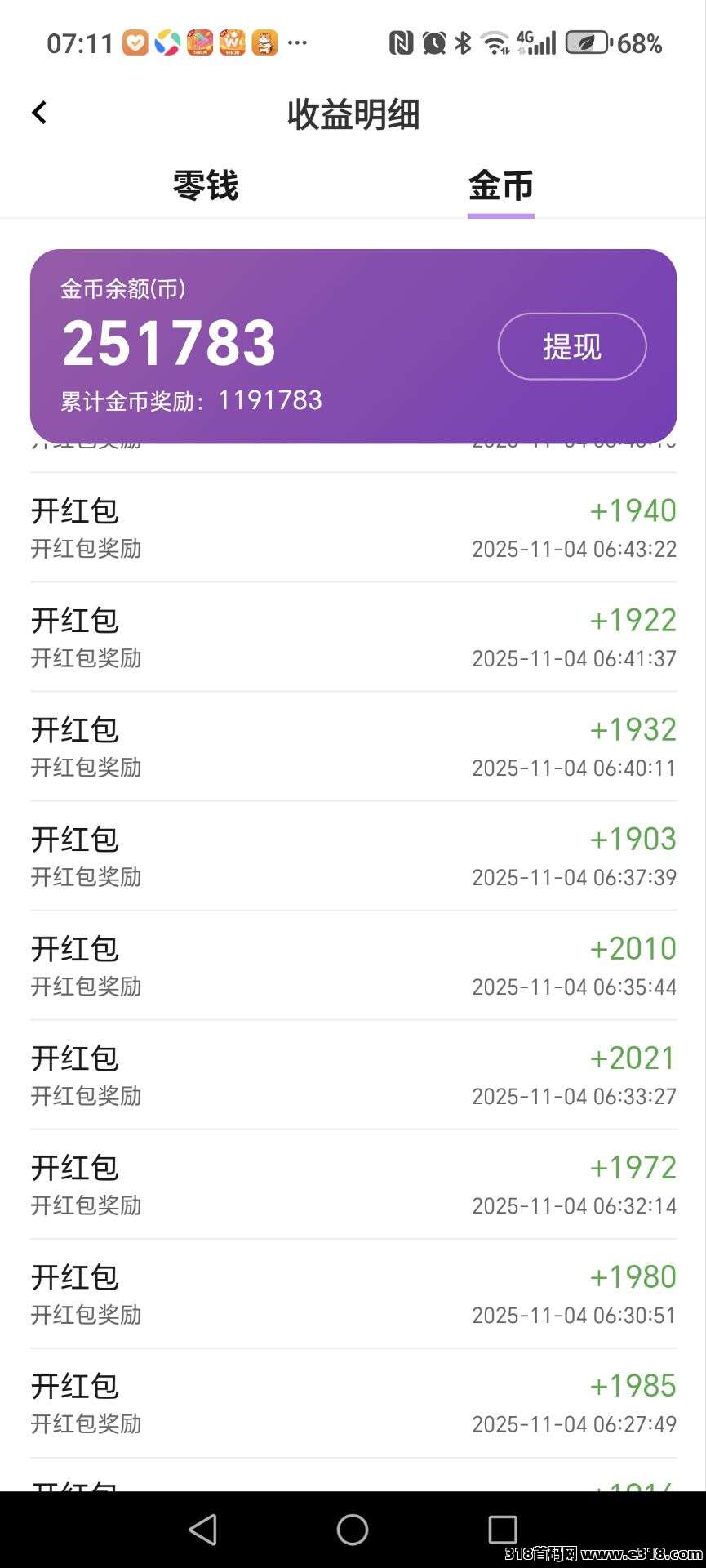
Task: Switch to the 零钱 tab
Action: (x=206, y=185)
